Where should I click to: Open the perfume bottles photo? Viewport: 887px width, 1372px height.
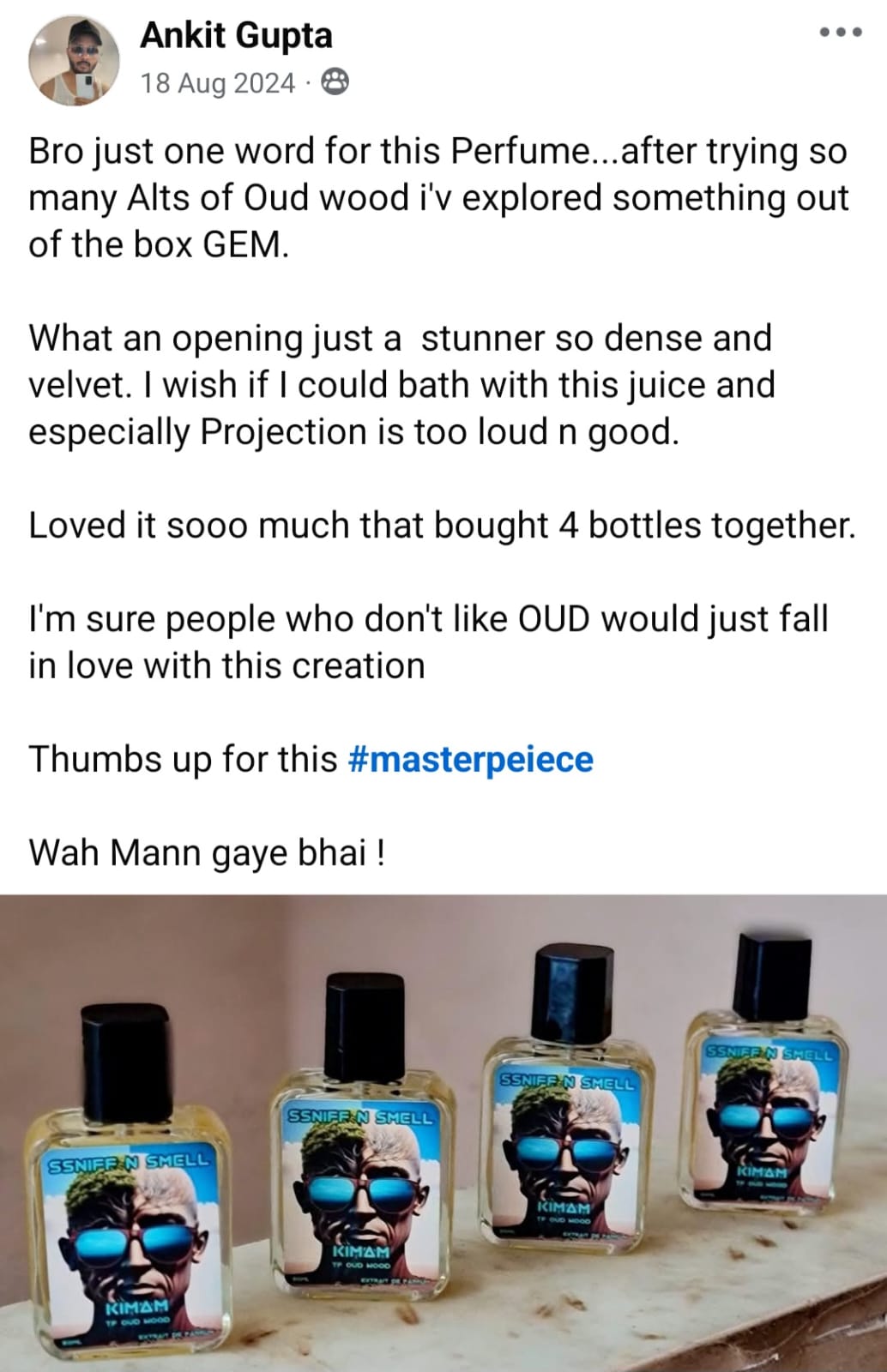click(x=443, y=1132)
